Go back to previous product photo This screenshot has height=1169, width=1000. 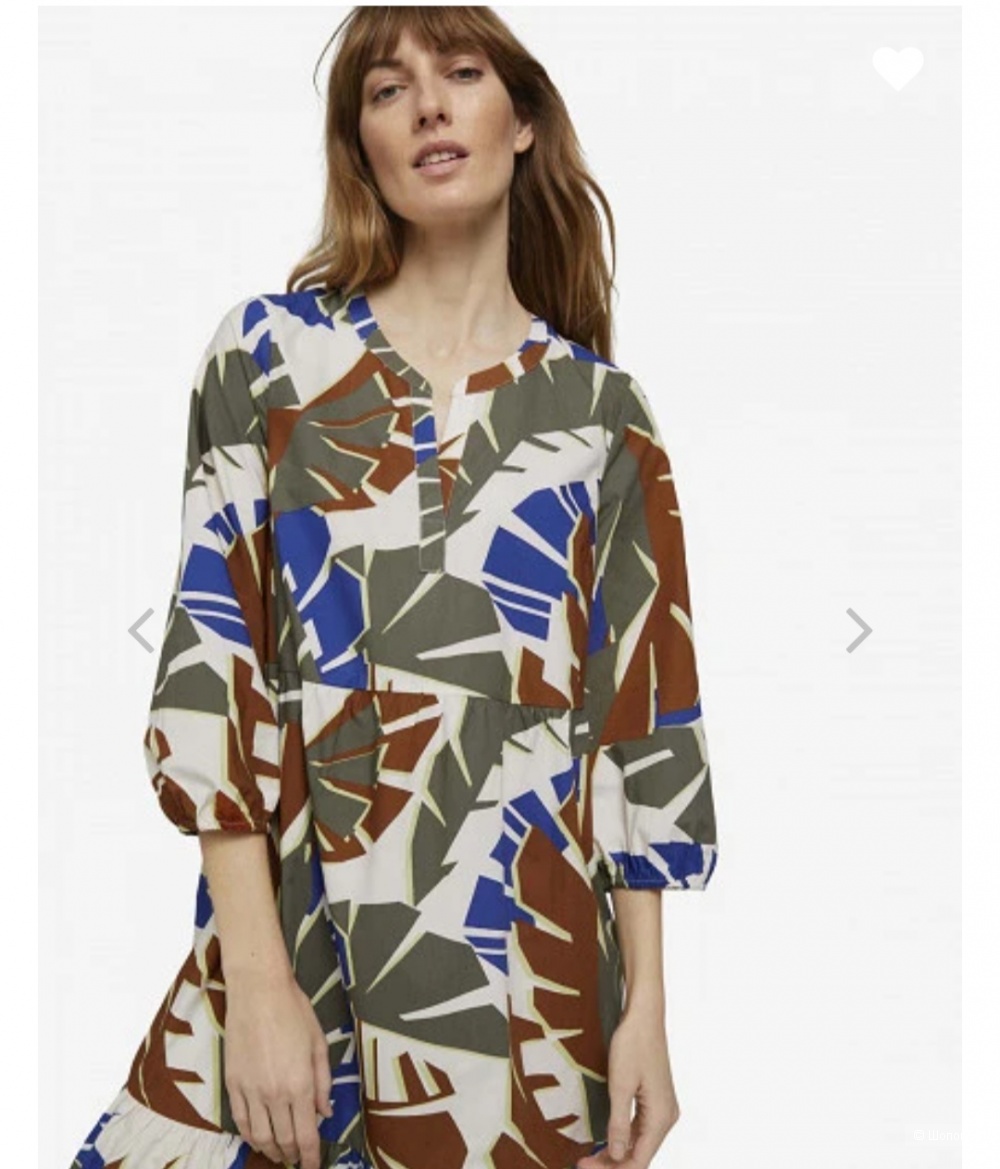coord(141,630)
